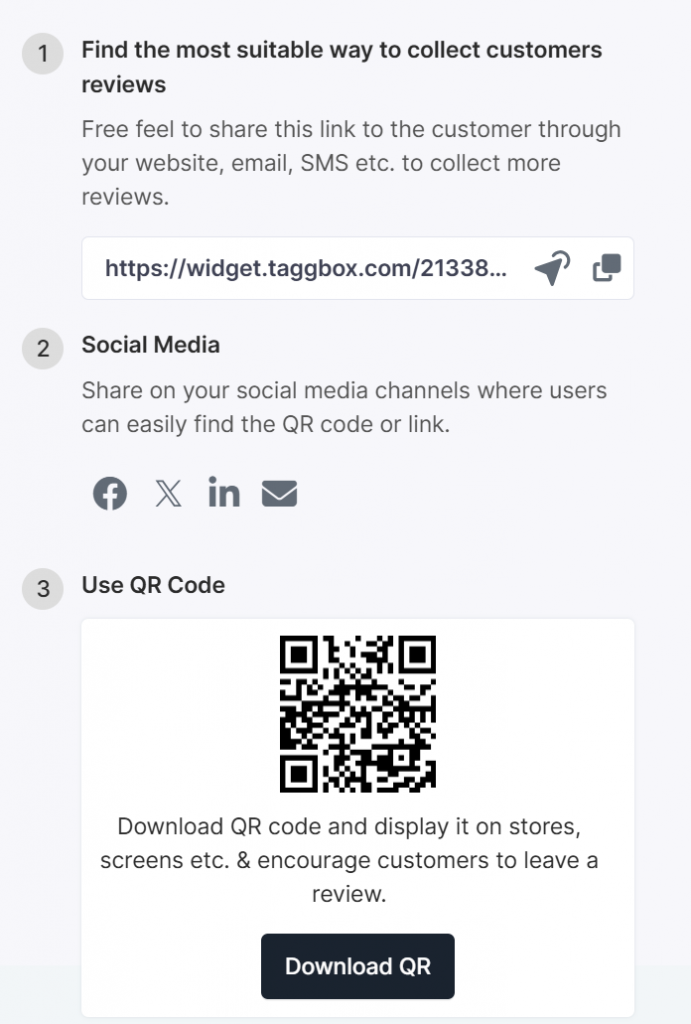Select the widget.taggbox.com link field
The image size is (691, 1024).
click(306, 268)
